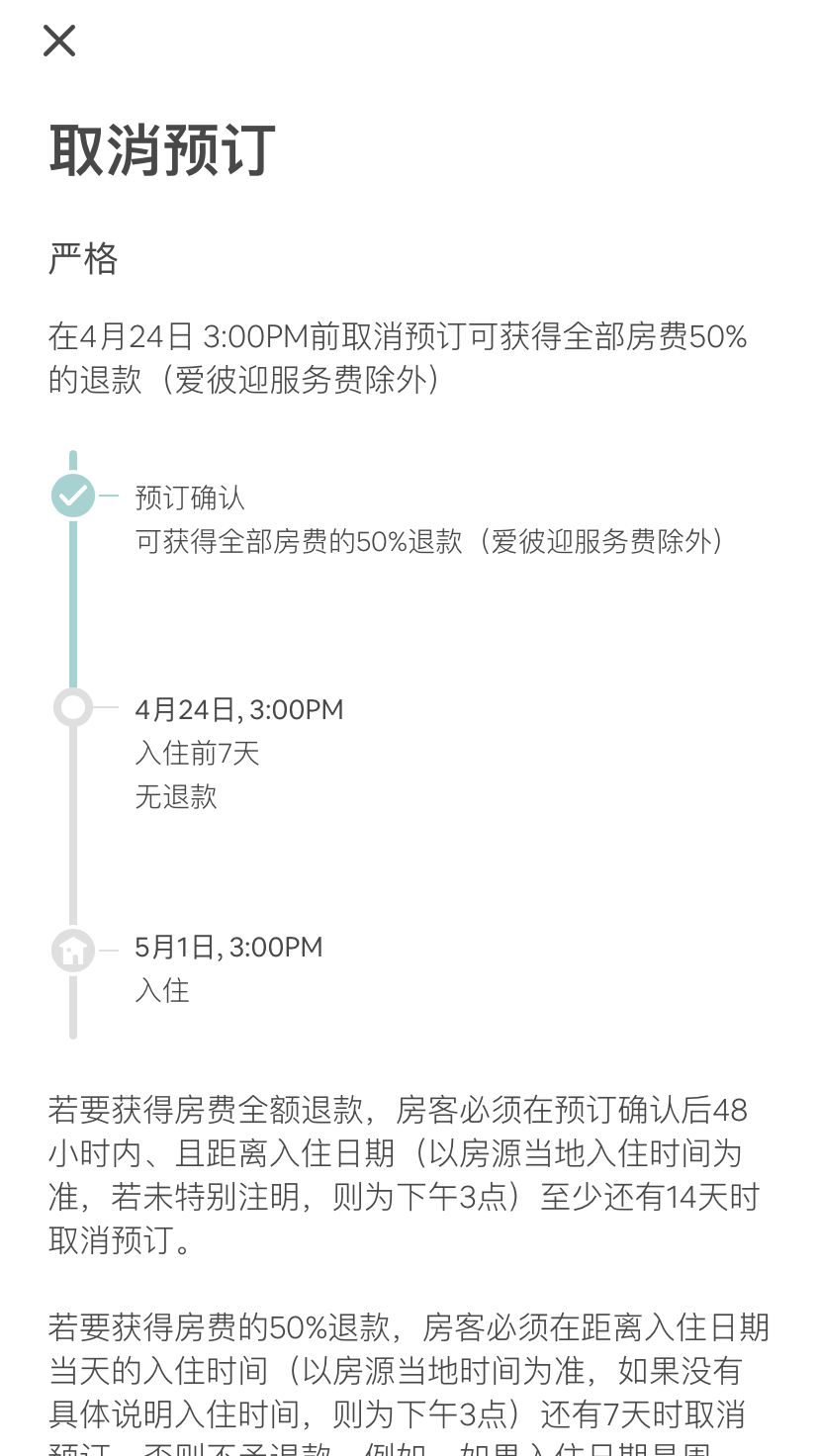This screenshot has width=819, height=1456.
Task: Select the check-in home icon on timeline
Action: [x=71, y=950]
